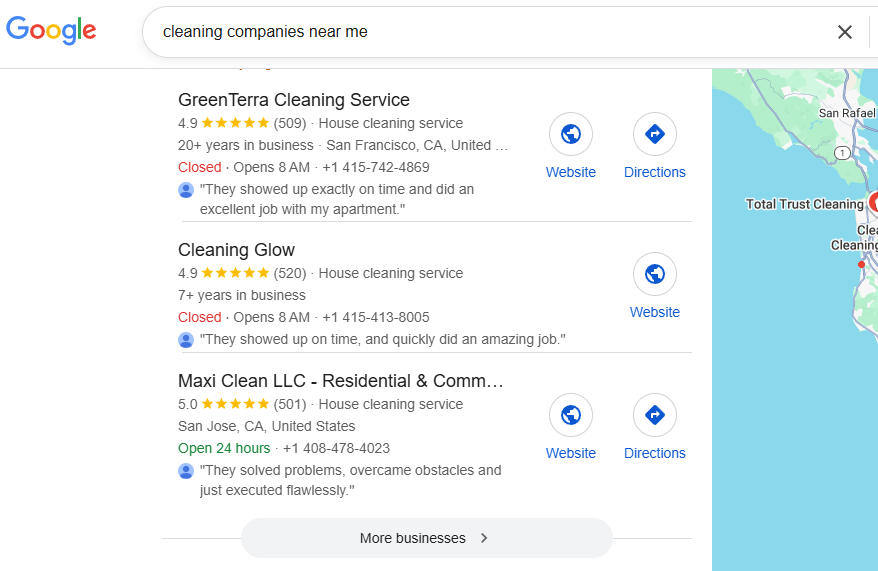Clear the search query
878x571 pixels.
pos(845,32)
